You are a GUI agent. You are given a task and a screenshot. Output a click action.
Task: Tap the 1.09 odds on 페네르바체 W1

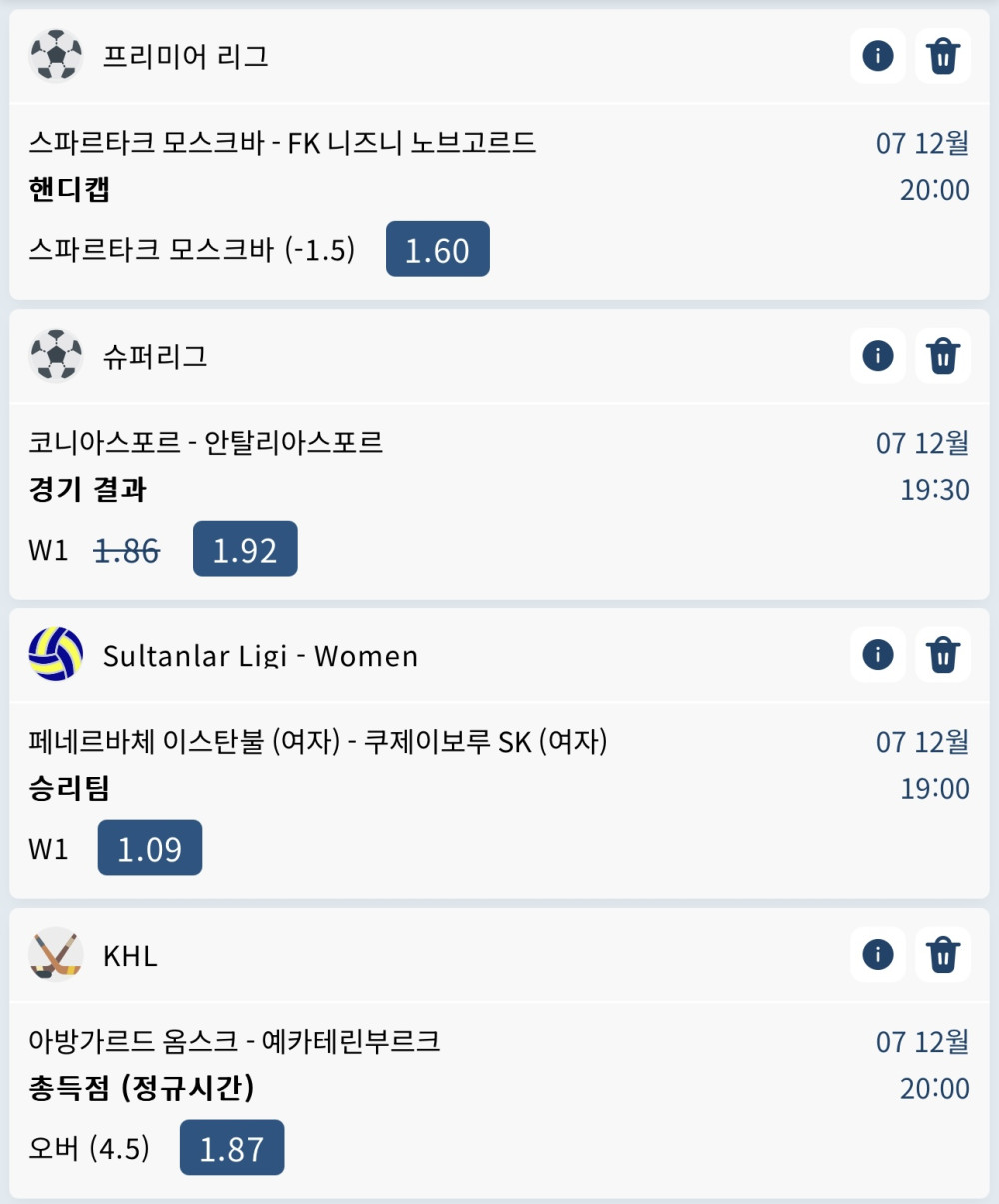click(150, 848)
